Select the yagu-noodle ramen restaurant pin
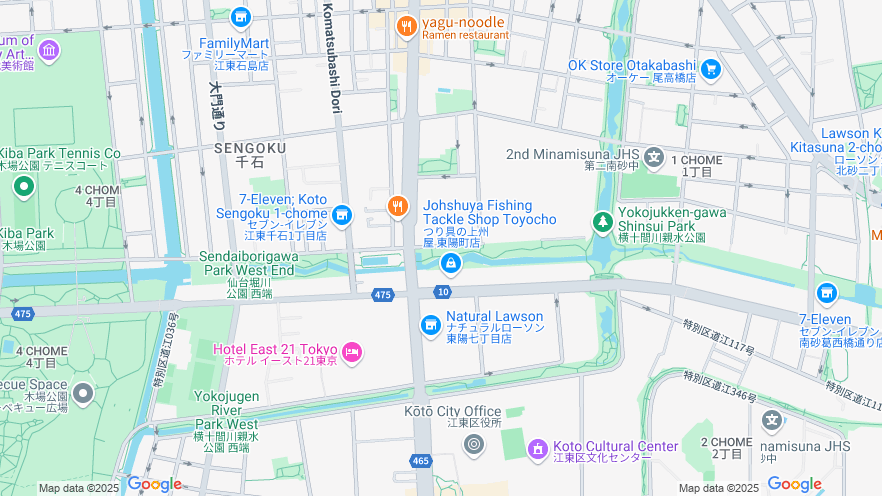This screenshot has height=496, width=882. pos(406,26)
